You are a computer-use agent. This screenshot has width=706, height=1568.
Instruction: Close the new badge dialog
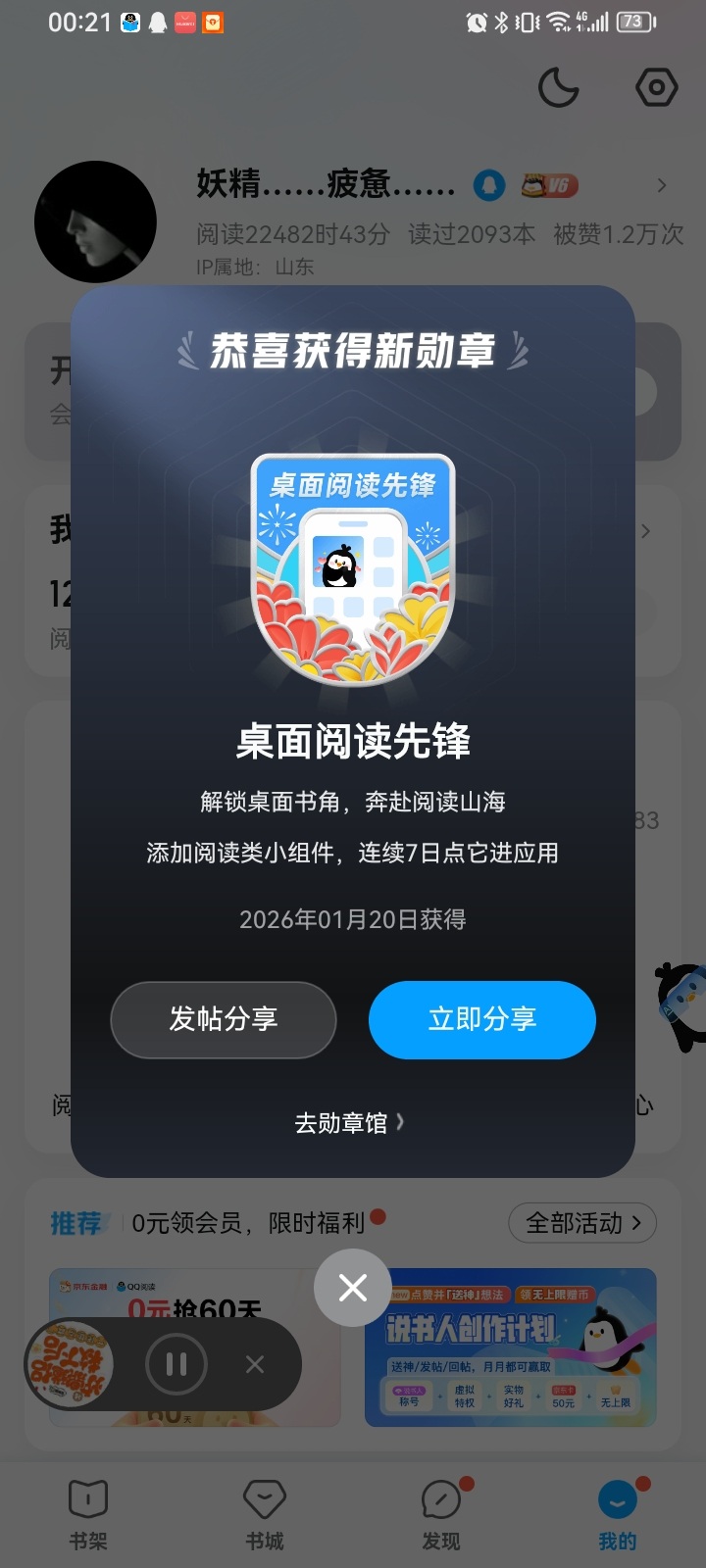(353, 1288)
